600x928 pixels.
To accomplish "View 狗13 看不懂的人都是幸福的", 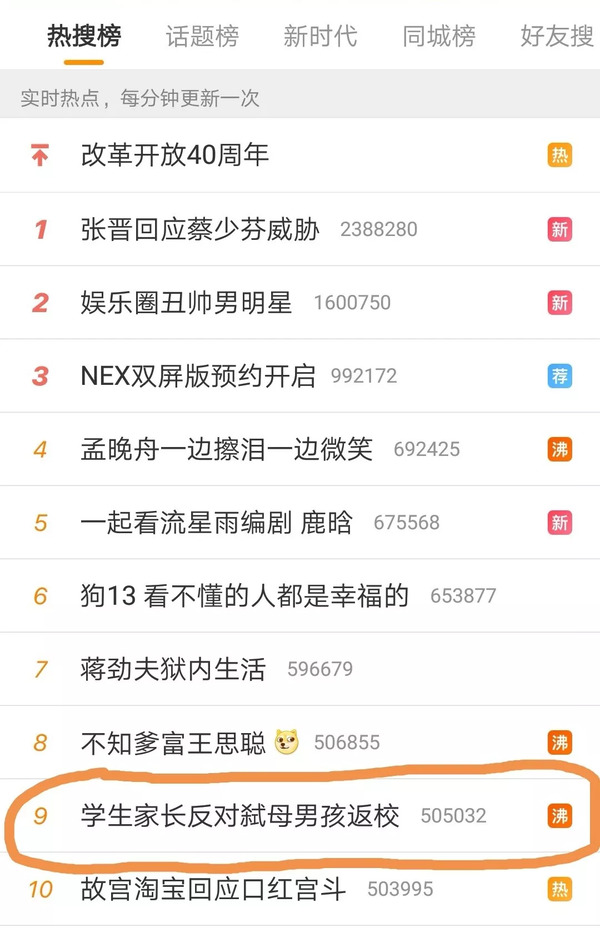I will coord(244,596).
